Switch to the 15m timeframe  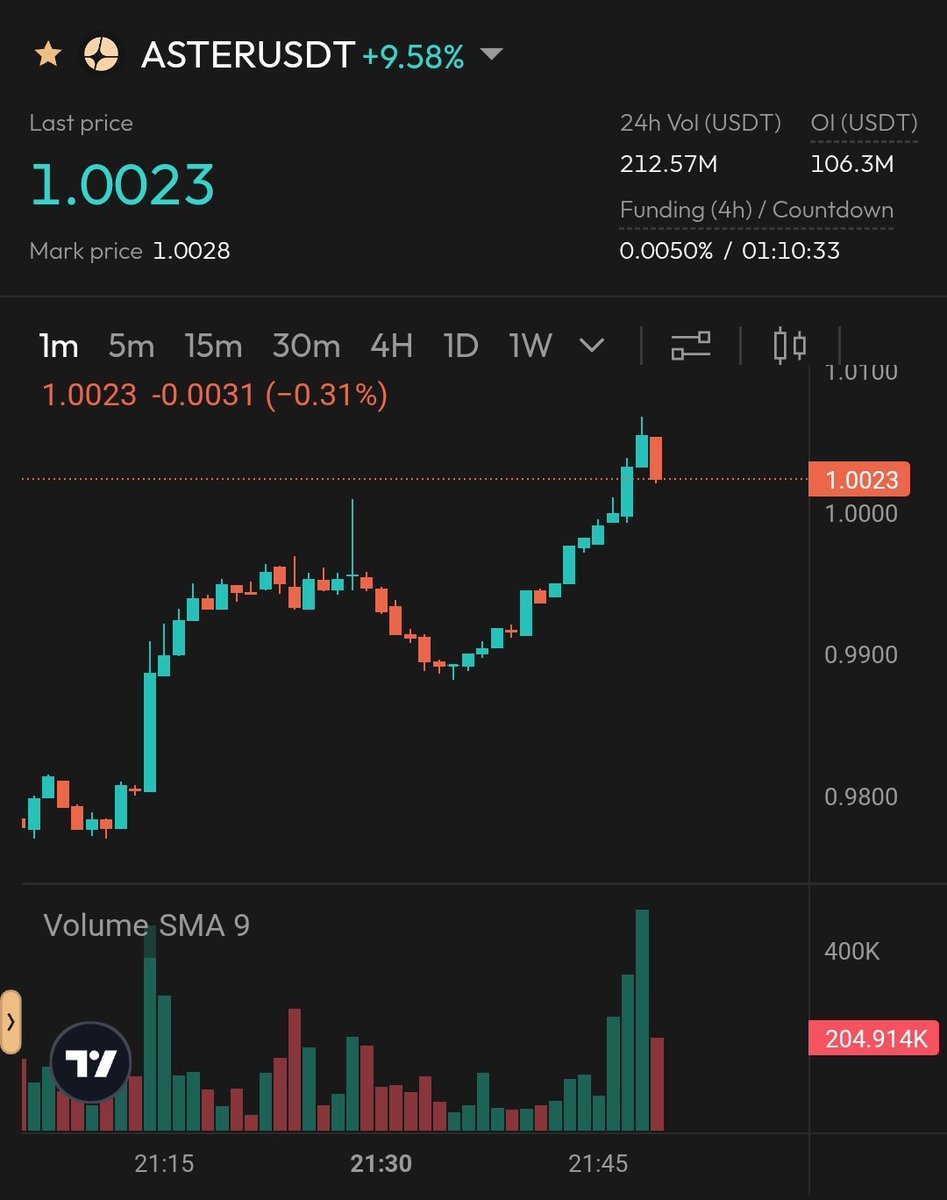coord(213,346)
